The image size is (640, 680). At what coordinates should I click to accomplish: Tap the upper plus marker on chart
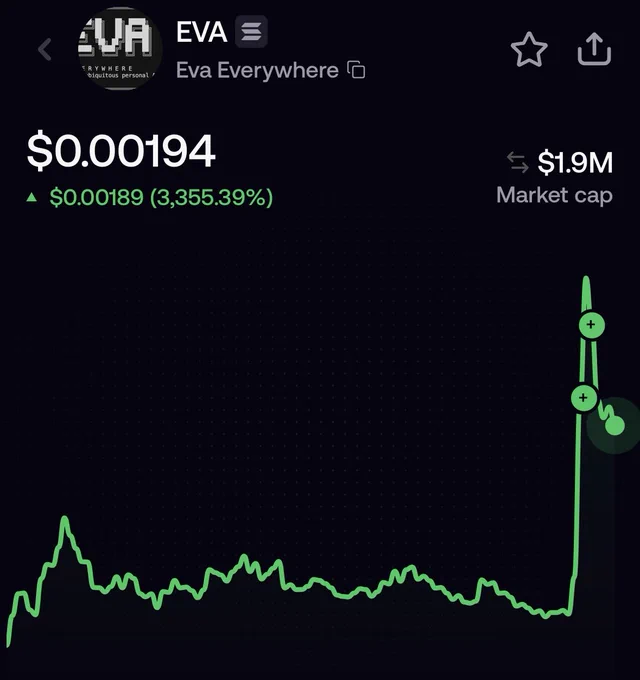[x=591, y=325]
